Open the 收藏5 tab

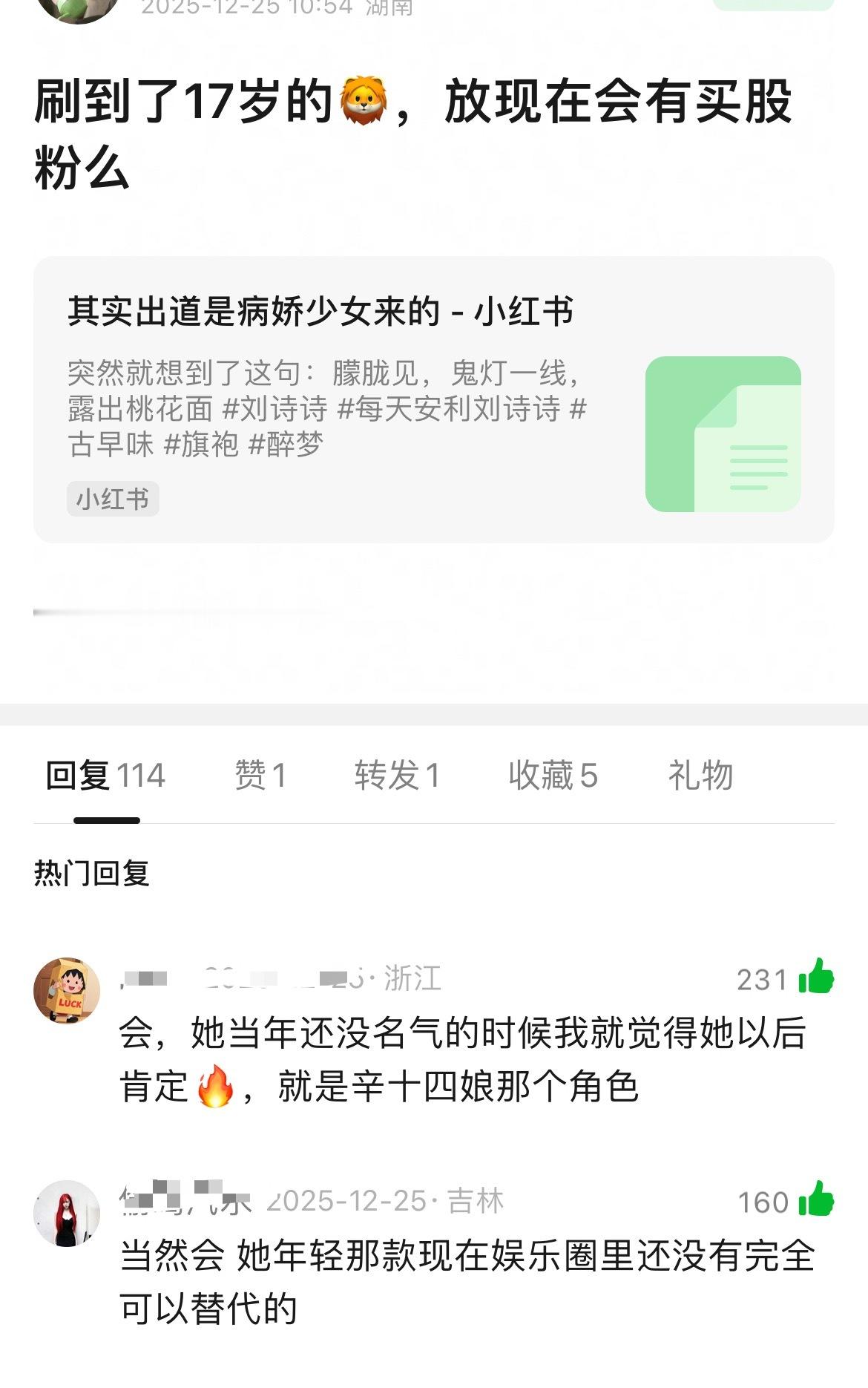[555, 777]
